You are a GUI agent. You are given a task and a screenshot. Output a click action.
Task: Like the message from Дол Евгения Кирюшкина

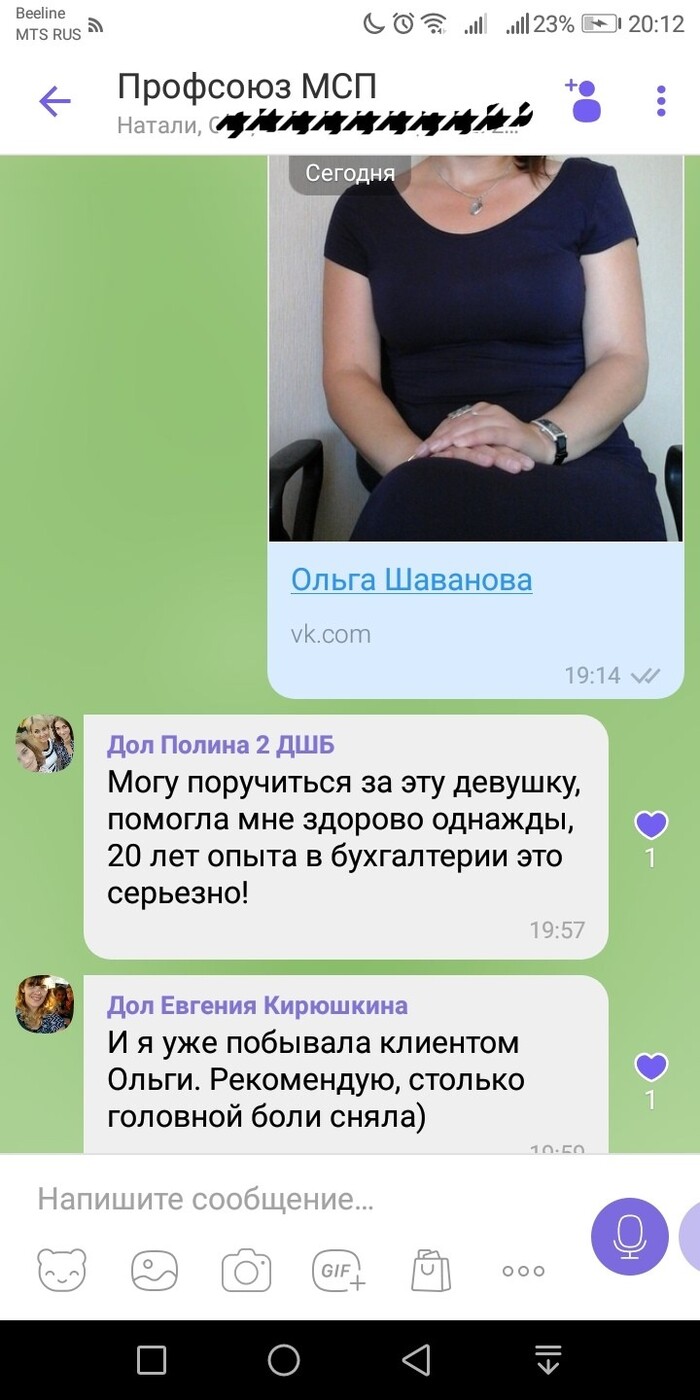pos(651,1066)
